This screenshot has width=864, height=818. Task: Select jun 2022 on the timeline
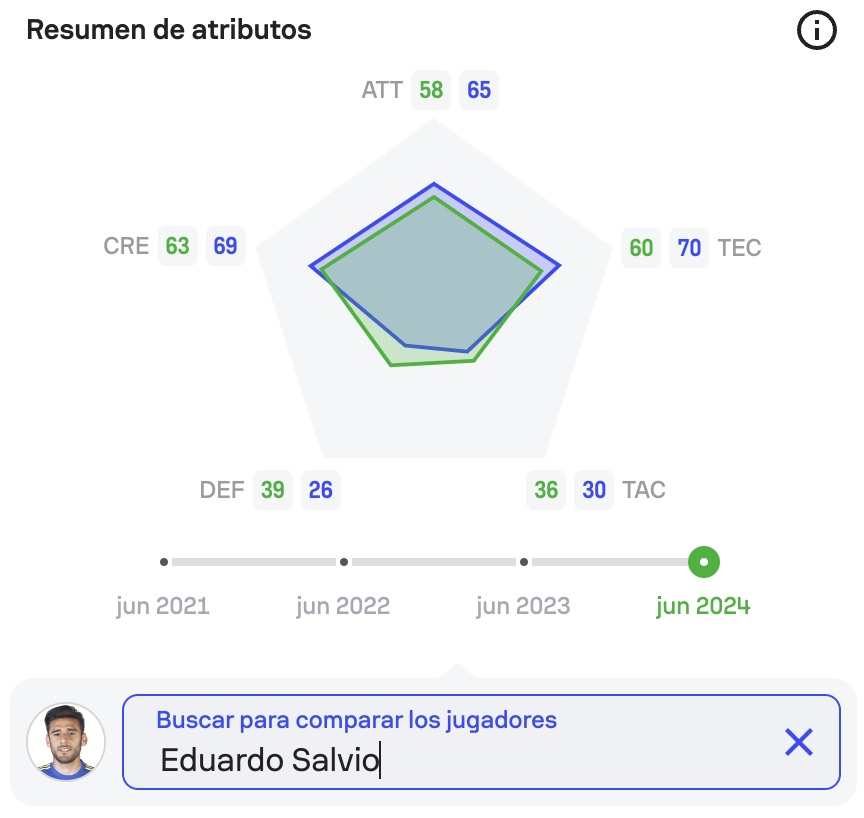[x=344, y=562]
